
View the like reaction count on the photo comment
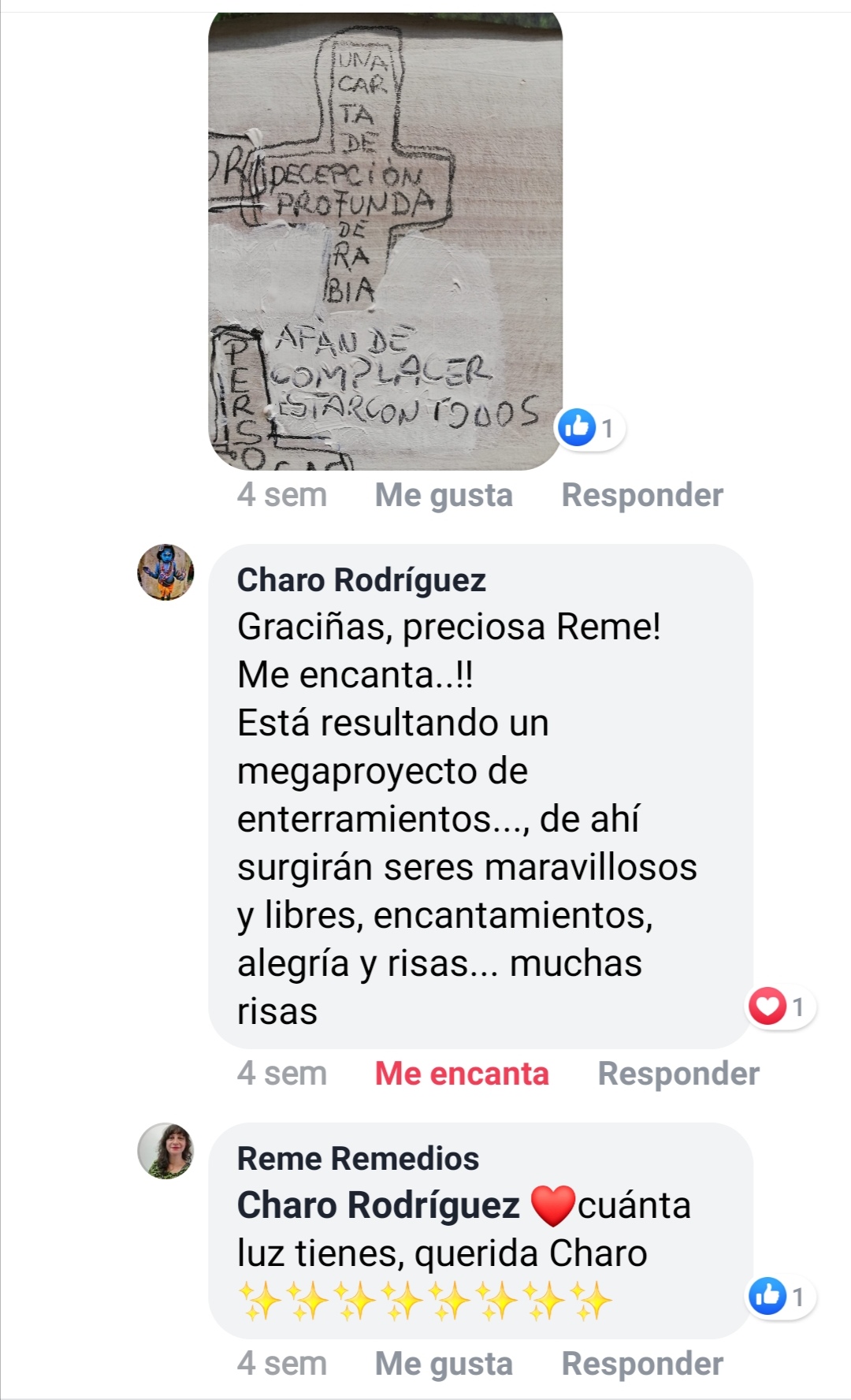(x=591, y=428)
